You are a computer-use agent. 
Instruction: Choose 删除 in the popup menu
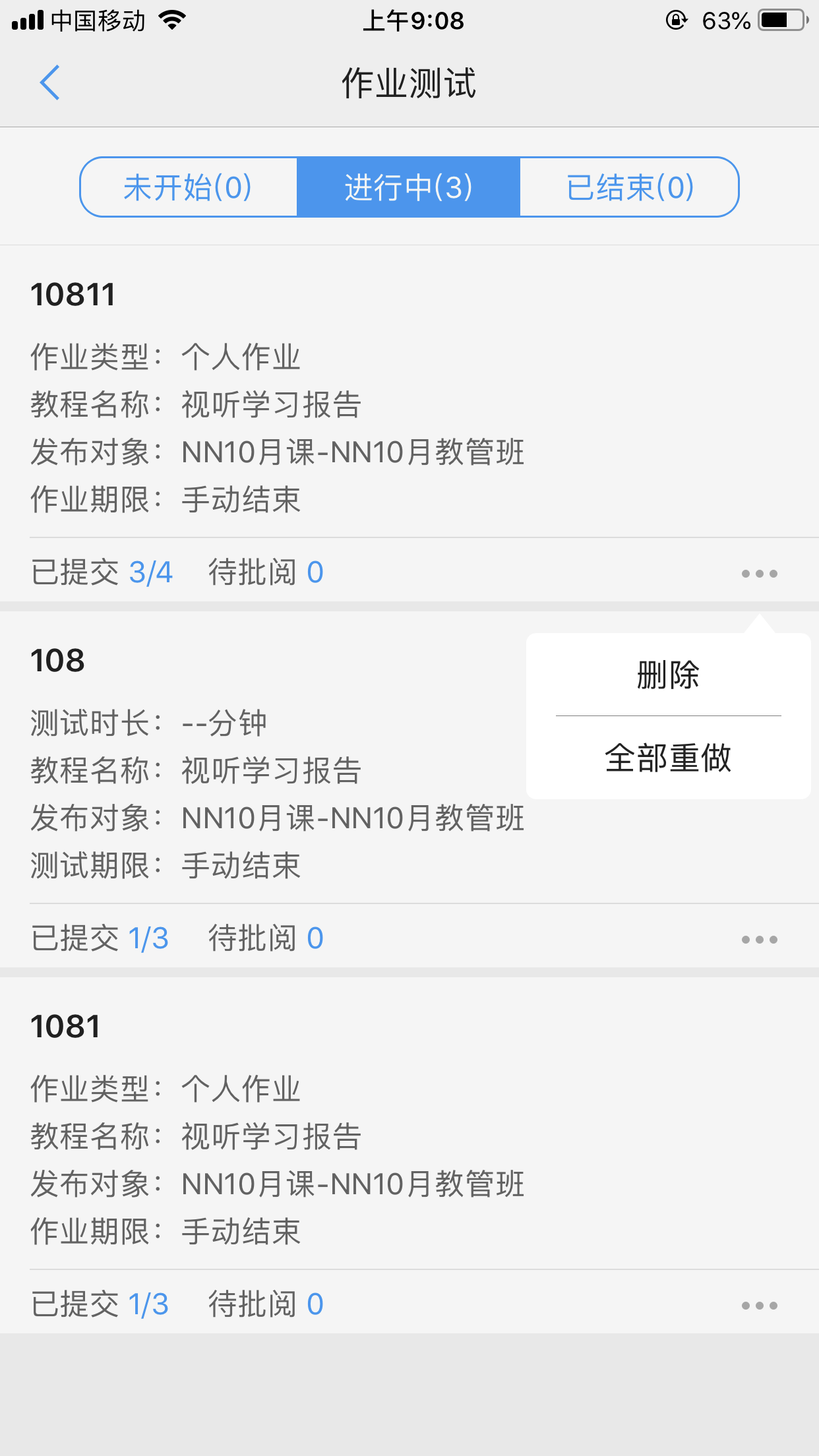click(x=668, y=675)
